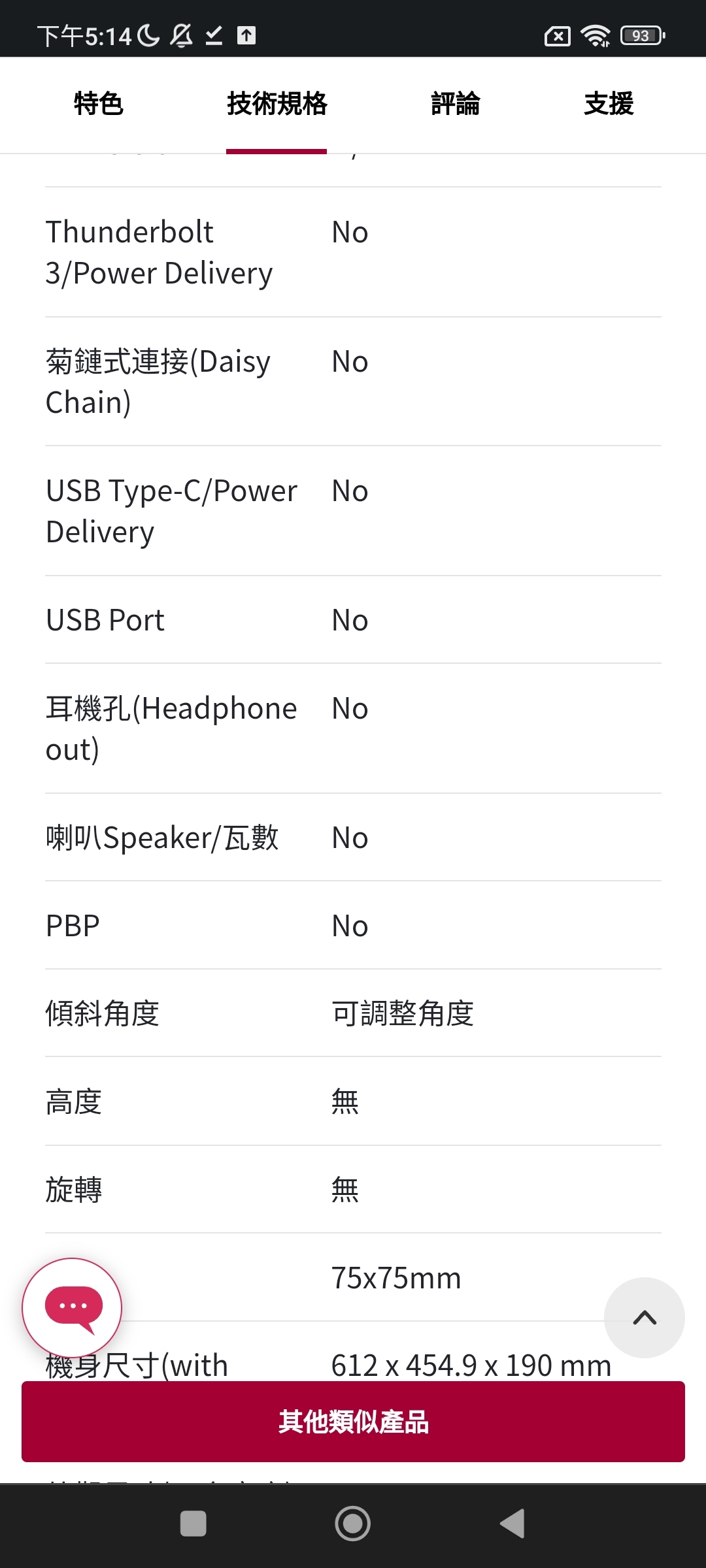The width and height of the screenshot is (706, 1568).
Task: Go to the home screen
Action: pyautogui.click(x=353, y=1524)
